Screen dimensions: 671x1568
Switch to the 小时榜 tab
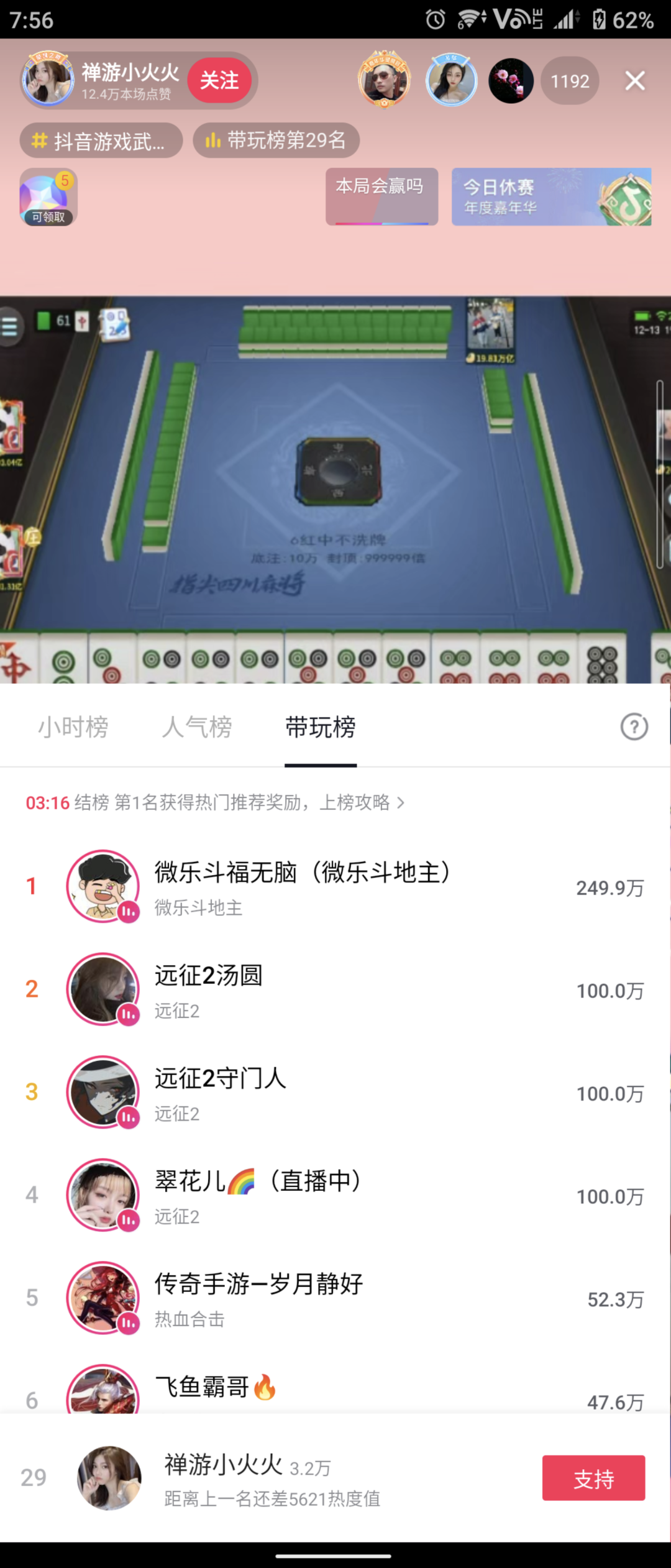(x=73, y=727)
